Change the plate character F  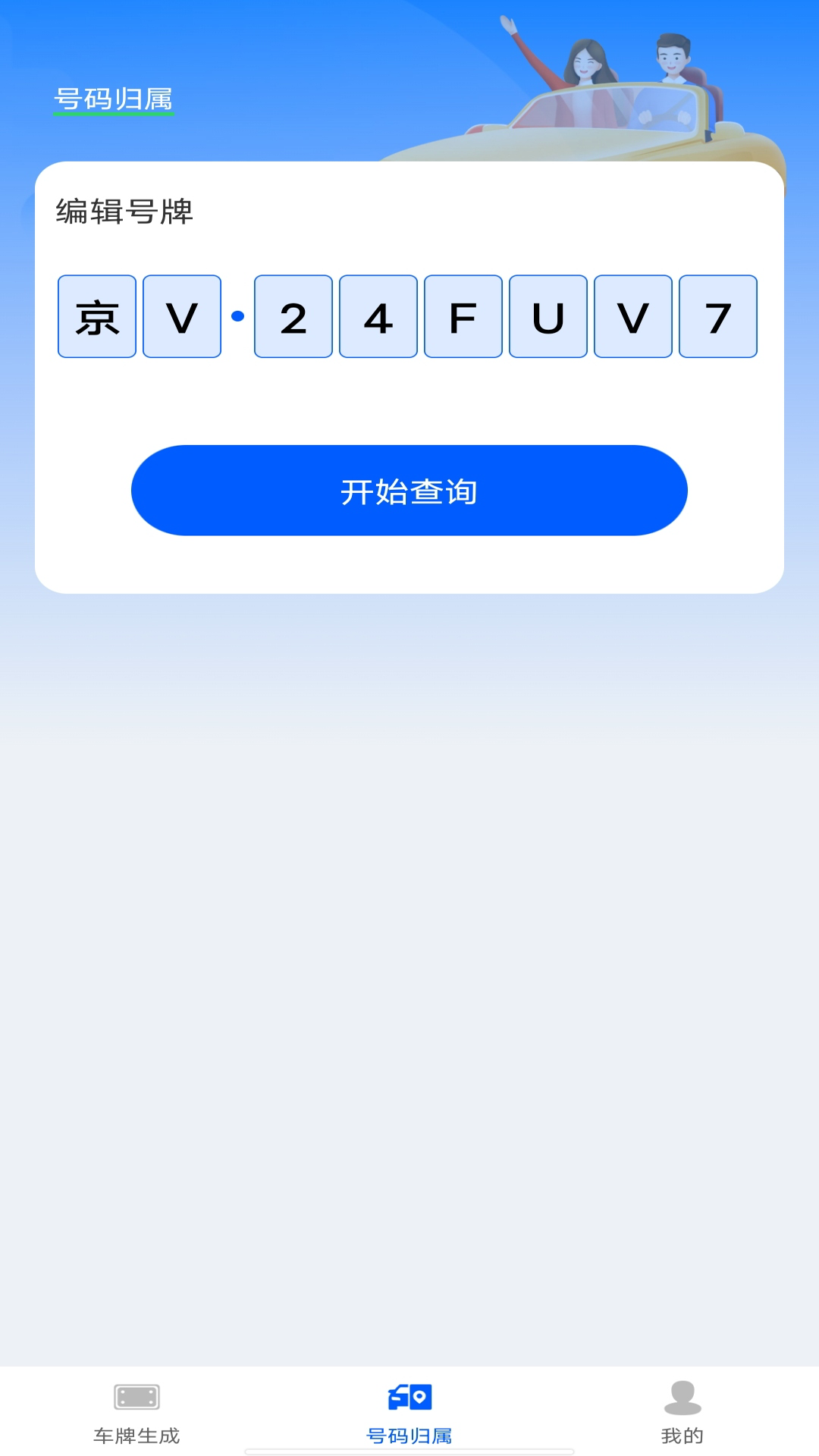click(x=463, y=316)
